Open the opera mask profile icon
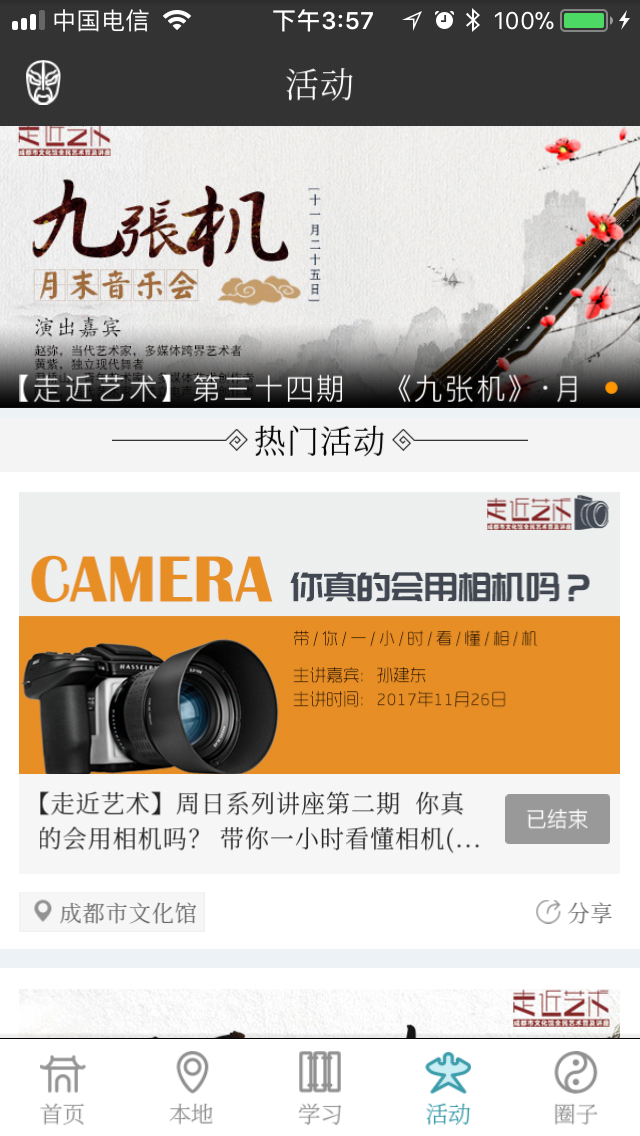The image size is (640, 1136). coord(43,83)
